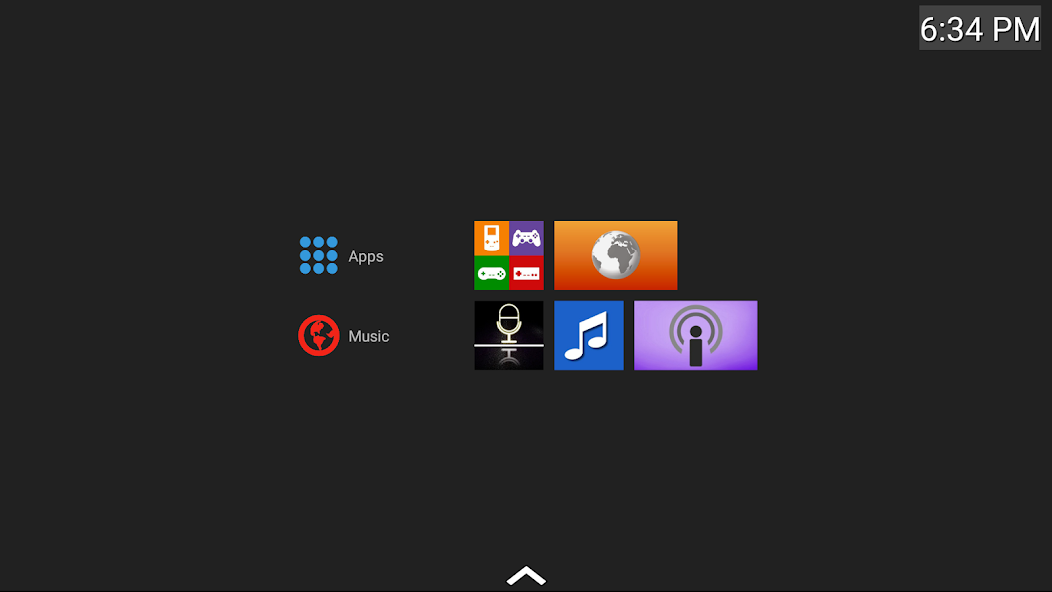Viewport: 1052px width, 592px height.
Task: Expand the bottom drawer with up chevron
Action: (526, 575)
